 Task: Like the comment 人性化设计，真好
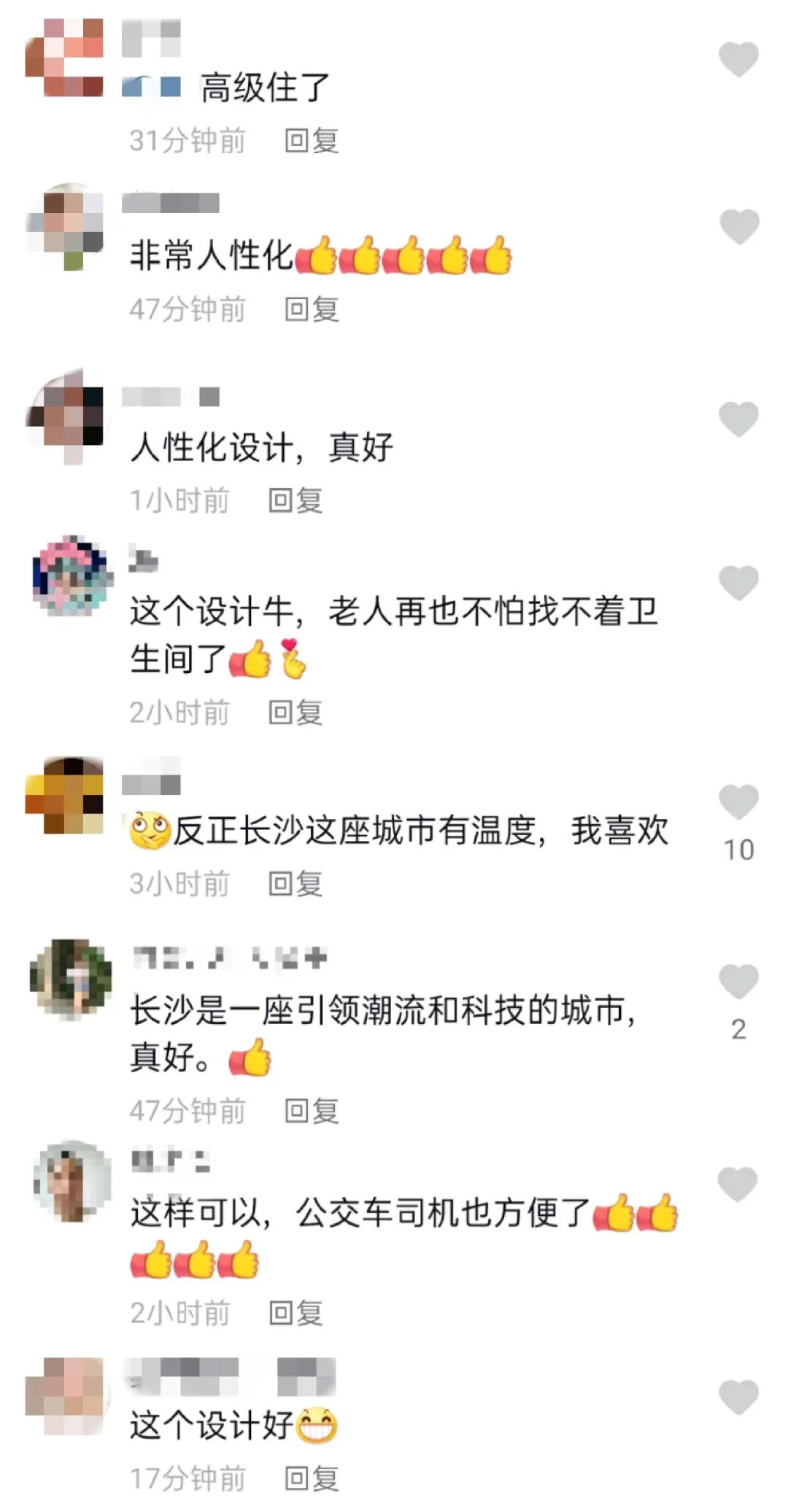738,419
